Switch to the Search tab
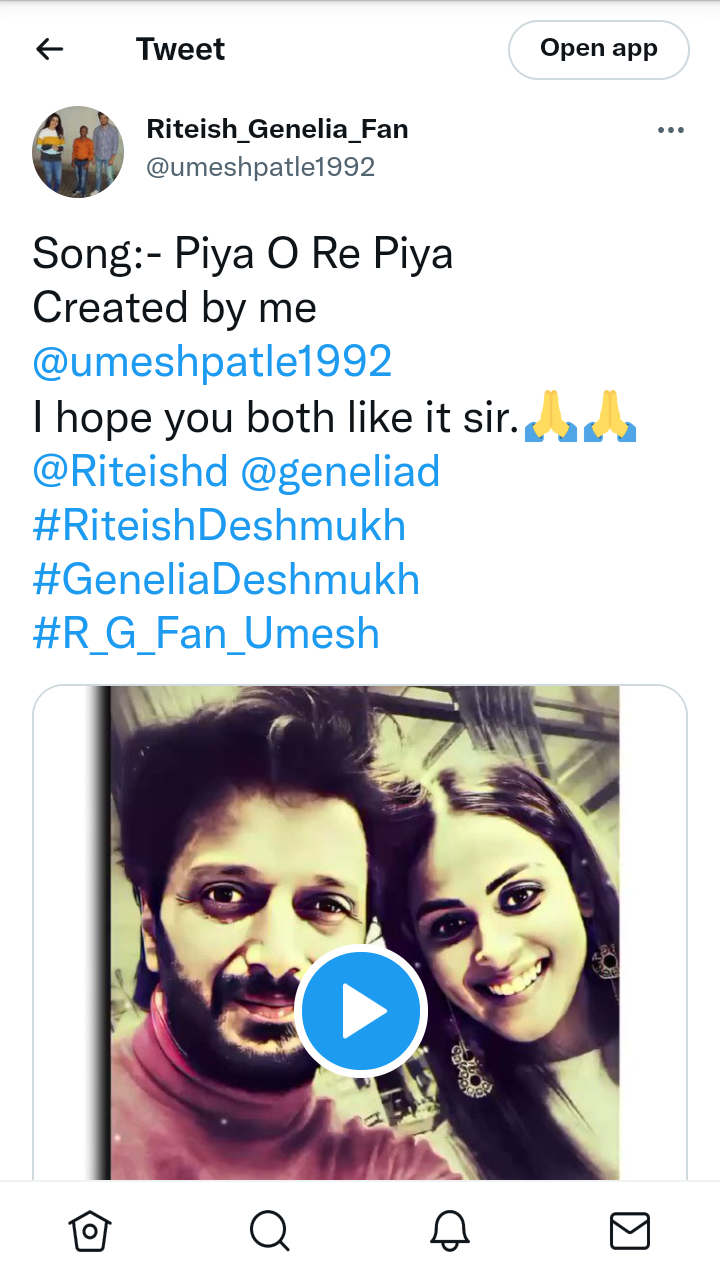 (269, 1231)
